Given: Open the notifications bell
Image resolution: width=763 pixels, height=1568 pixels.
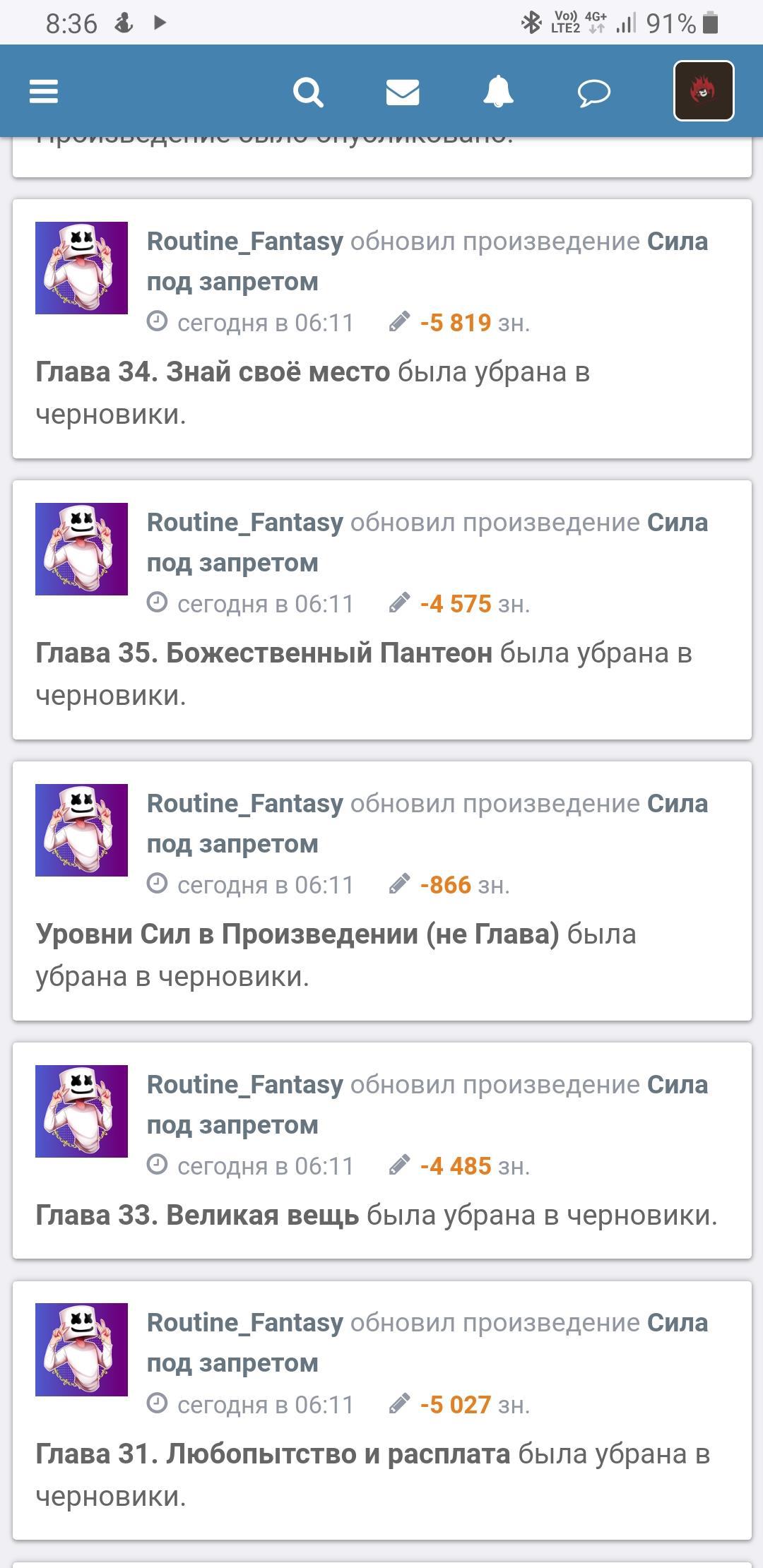Looking at the screenshot, I should 498,92.
